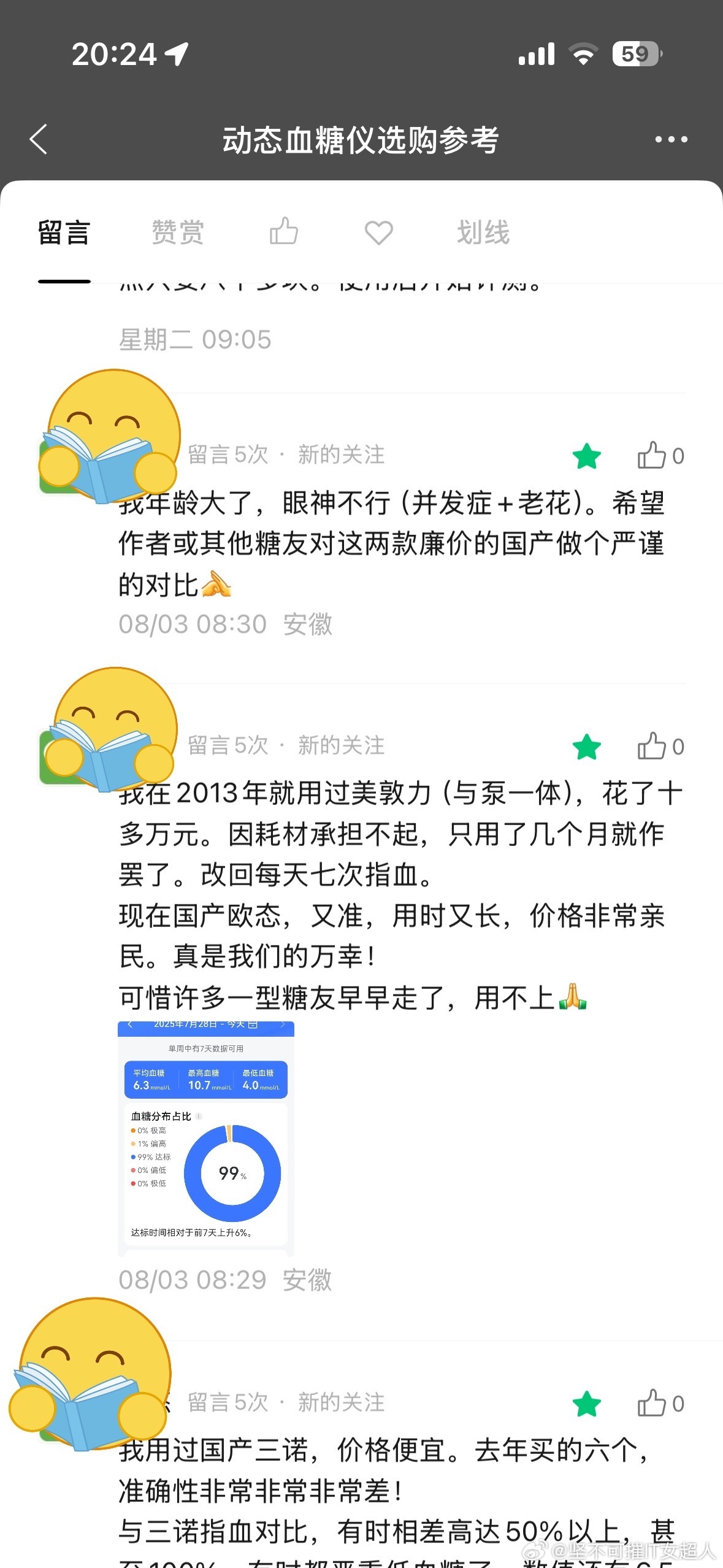The image size is (723, 1568).
Task: Tap the green star on the 美敦力 comment
Action: pos(587,747)
